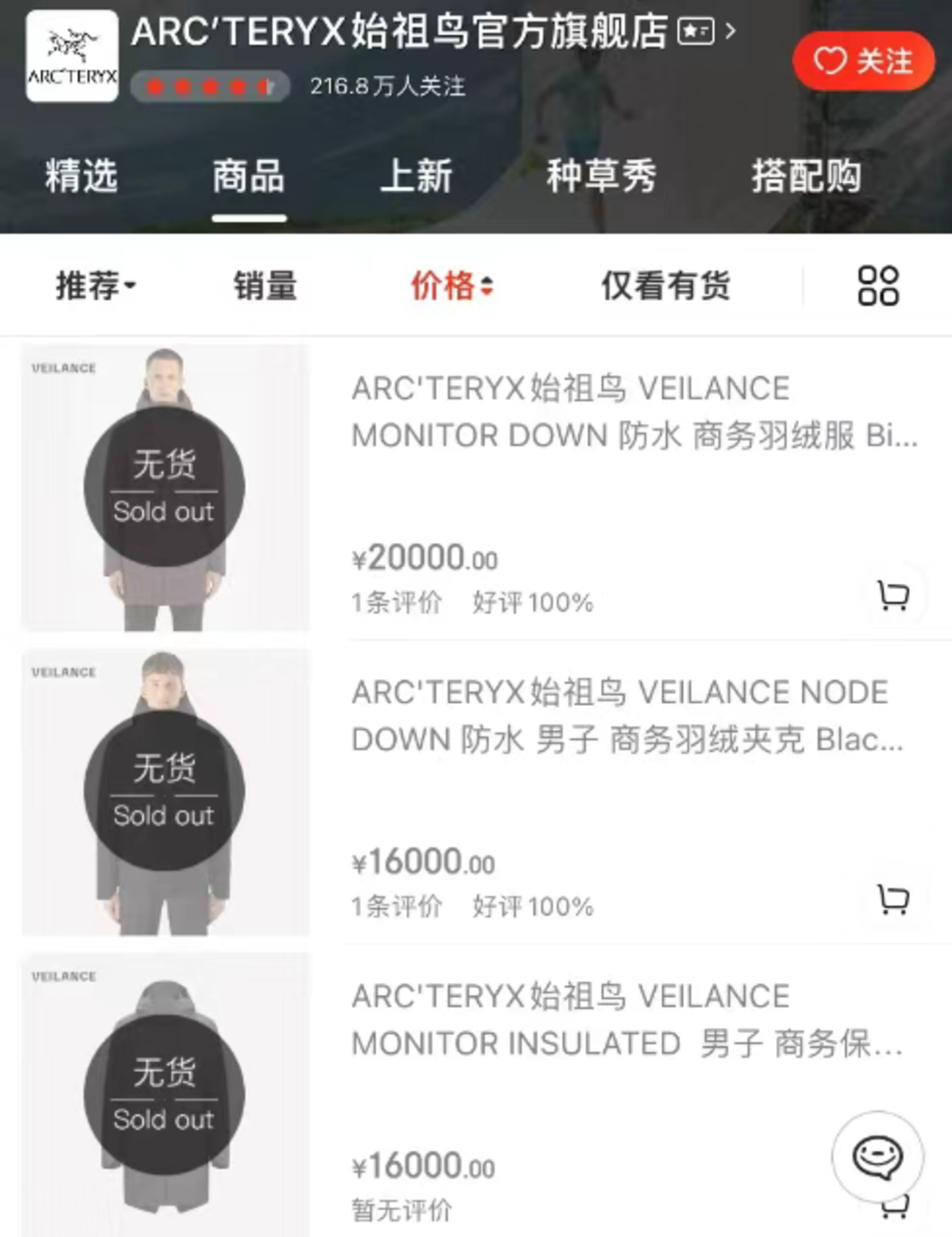Switch to grid layout view

click(x=878, y=286)
